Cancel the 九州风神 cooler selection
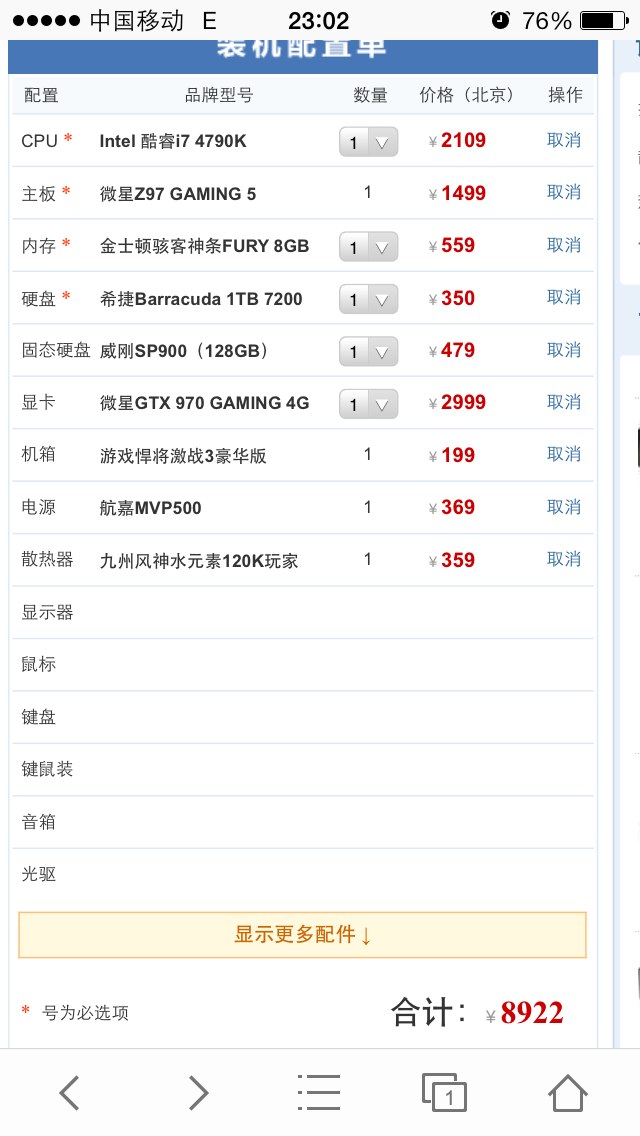640x1136 pixels. point(564,560)
